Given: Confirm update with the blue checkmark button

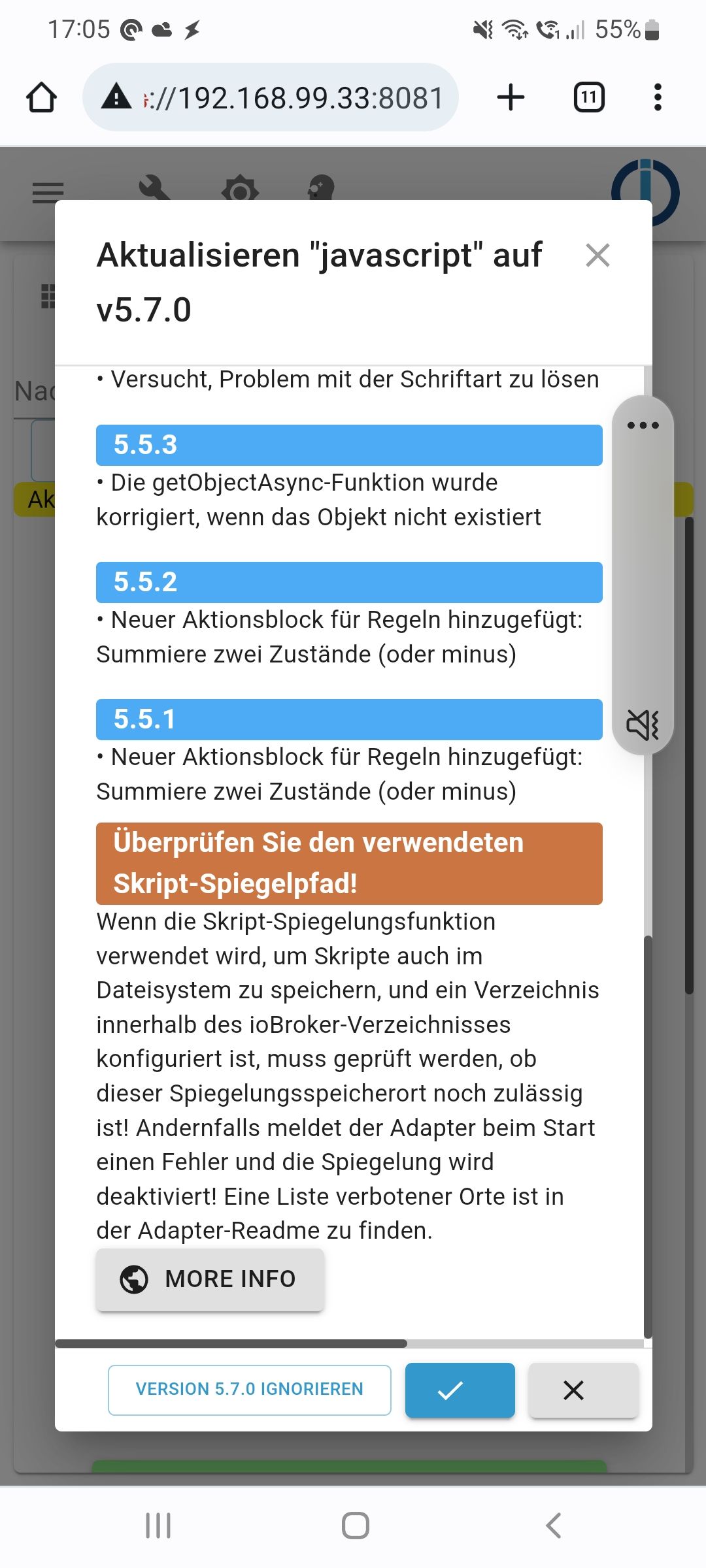Looking at the screenshot, I should [460, 1390].
